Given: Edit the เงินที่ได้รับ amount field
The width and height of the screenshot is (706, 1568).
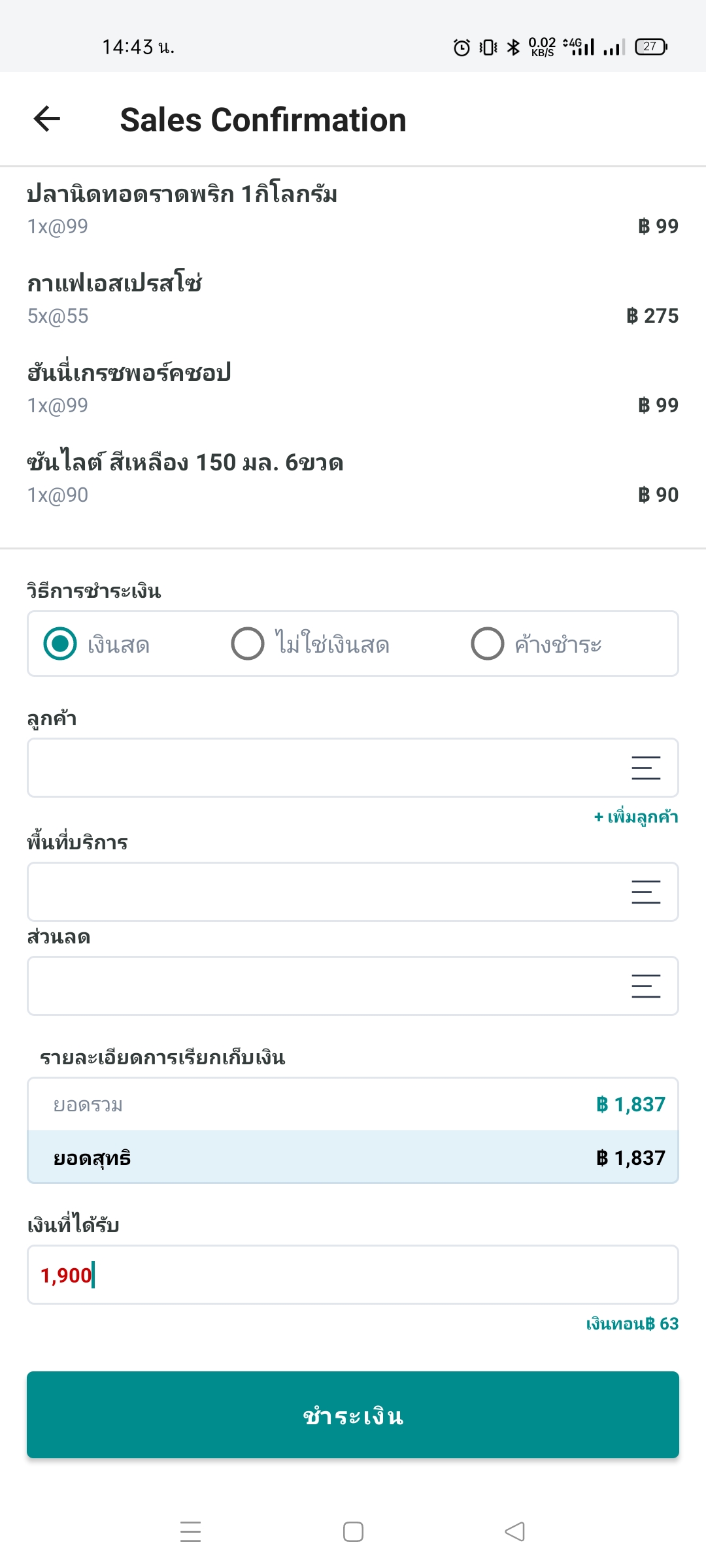Looking at the screenshot, I should point(352,1275).
